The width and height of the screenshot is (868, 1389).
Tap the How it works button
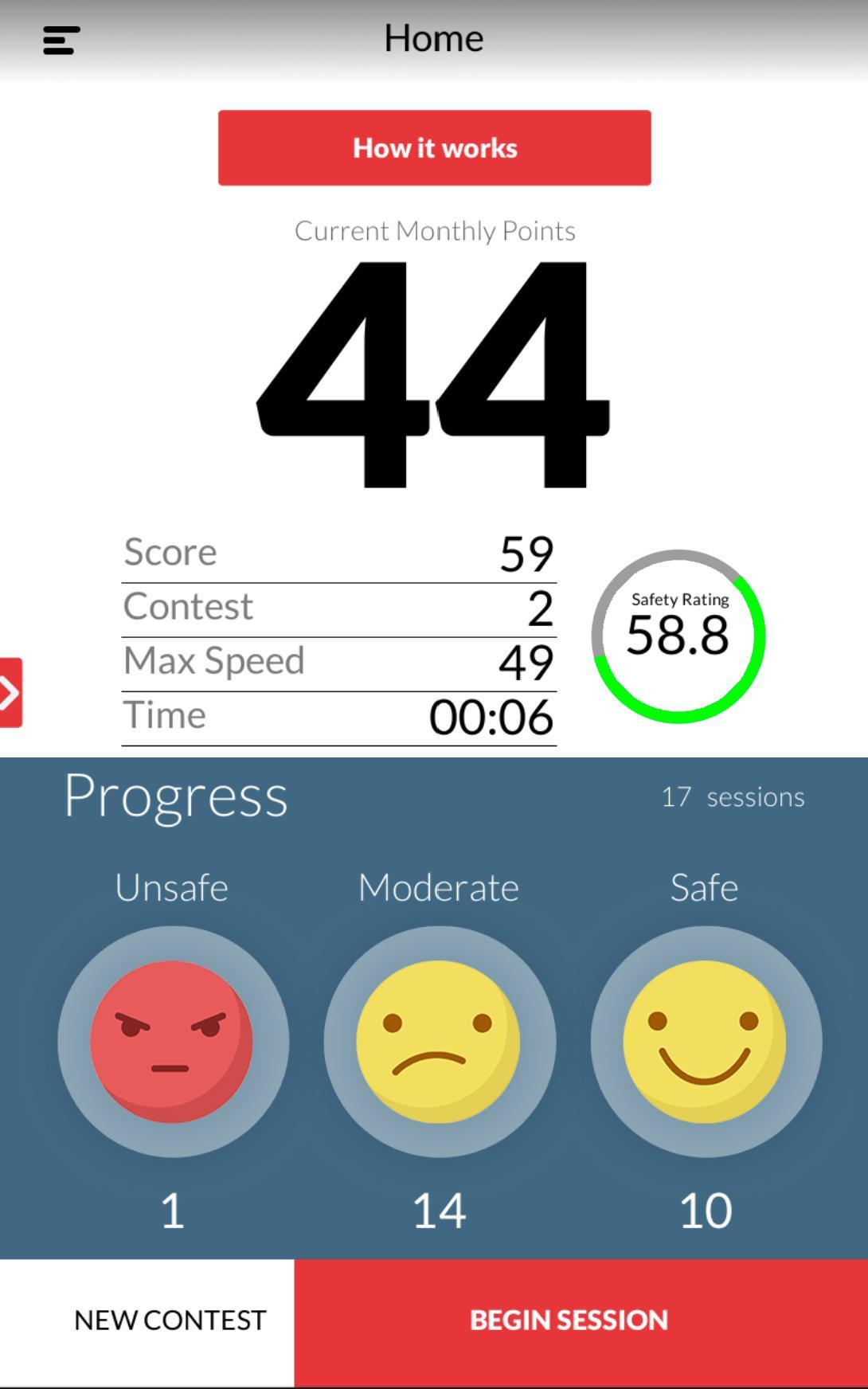pyautogui.click(x=434, y=148)
